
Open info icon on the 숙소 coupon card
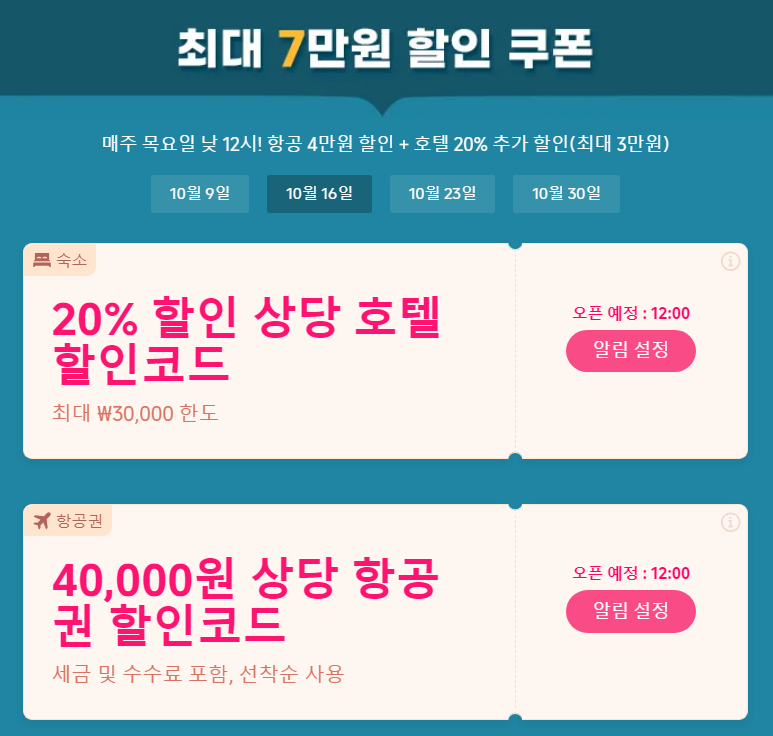(x=730, y=261)
